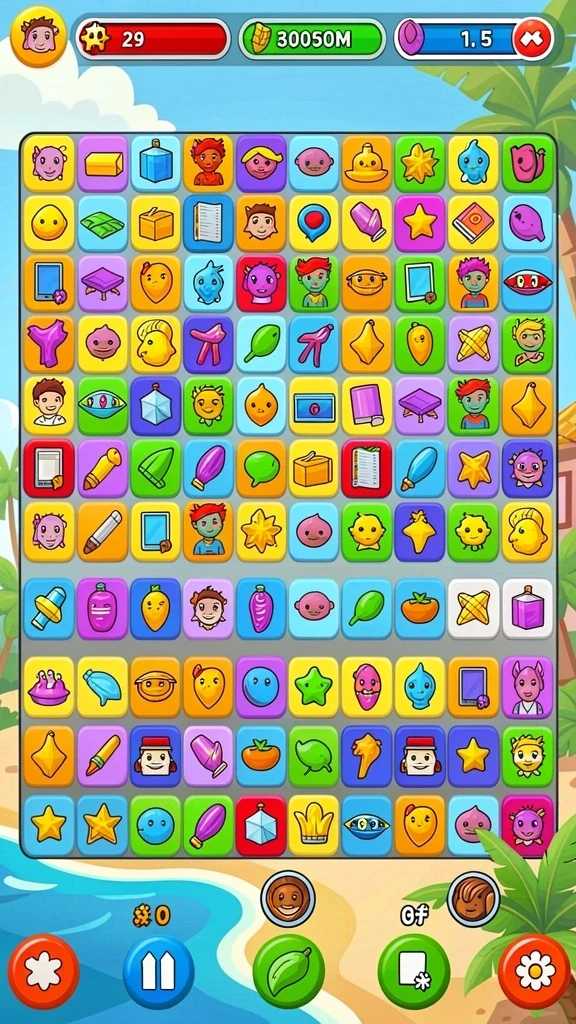Select the yellow tile with pink crown creature
Screen dimensions: 576x1024
tap(49, 687)
